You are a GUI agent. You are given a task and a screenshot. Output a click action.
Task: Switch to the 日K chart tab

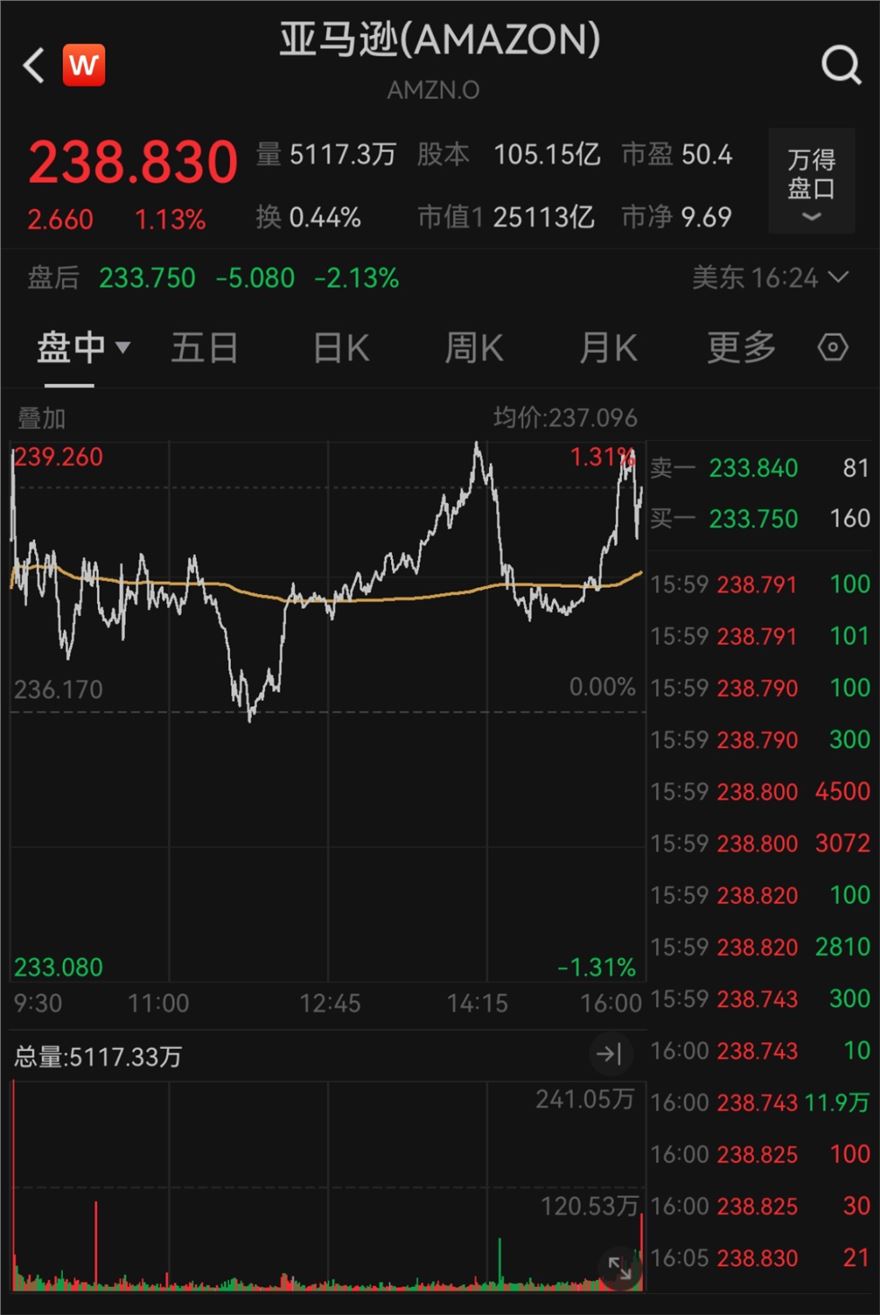pos(341,348)
